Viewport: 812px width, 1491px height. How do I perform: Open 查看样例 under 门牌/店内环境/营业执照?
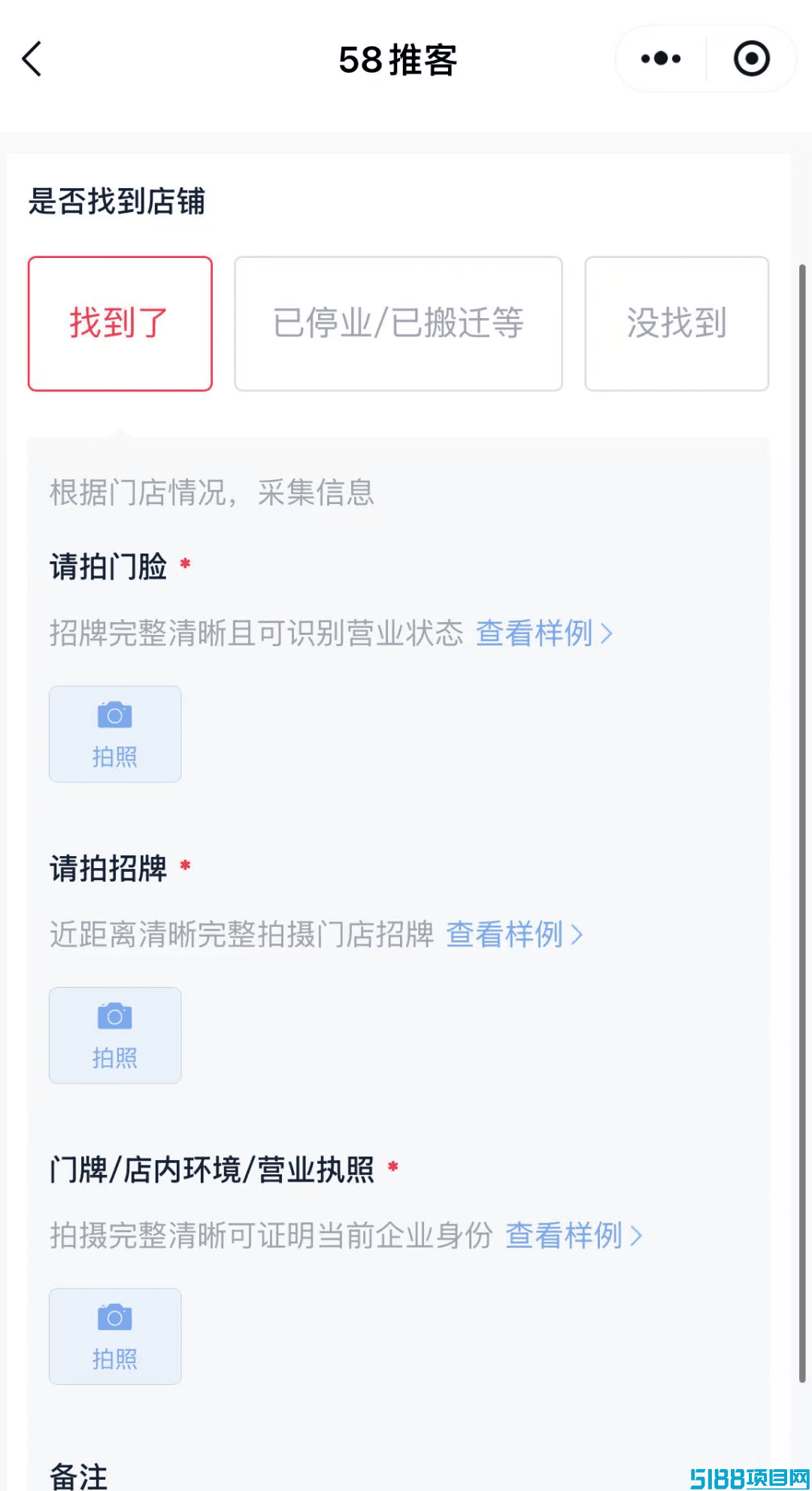[574, 1235]
